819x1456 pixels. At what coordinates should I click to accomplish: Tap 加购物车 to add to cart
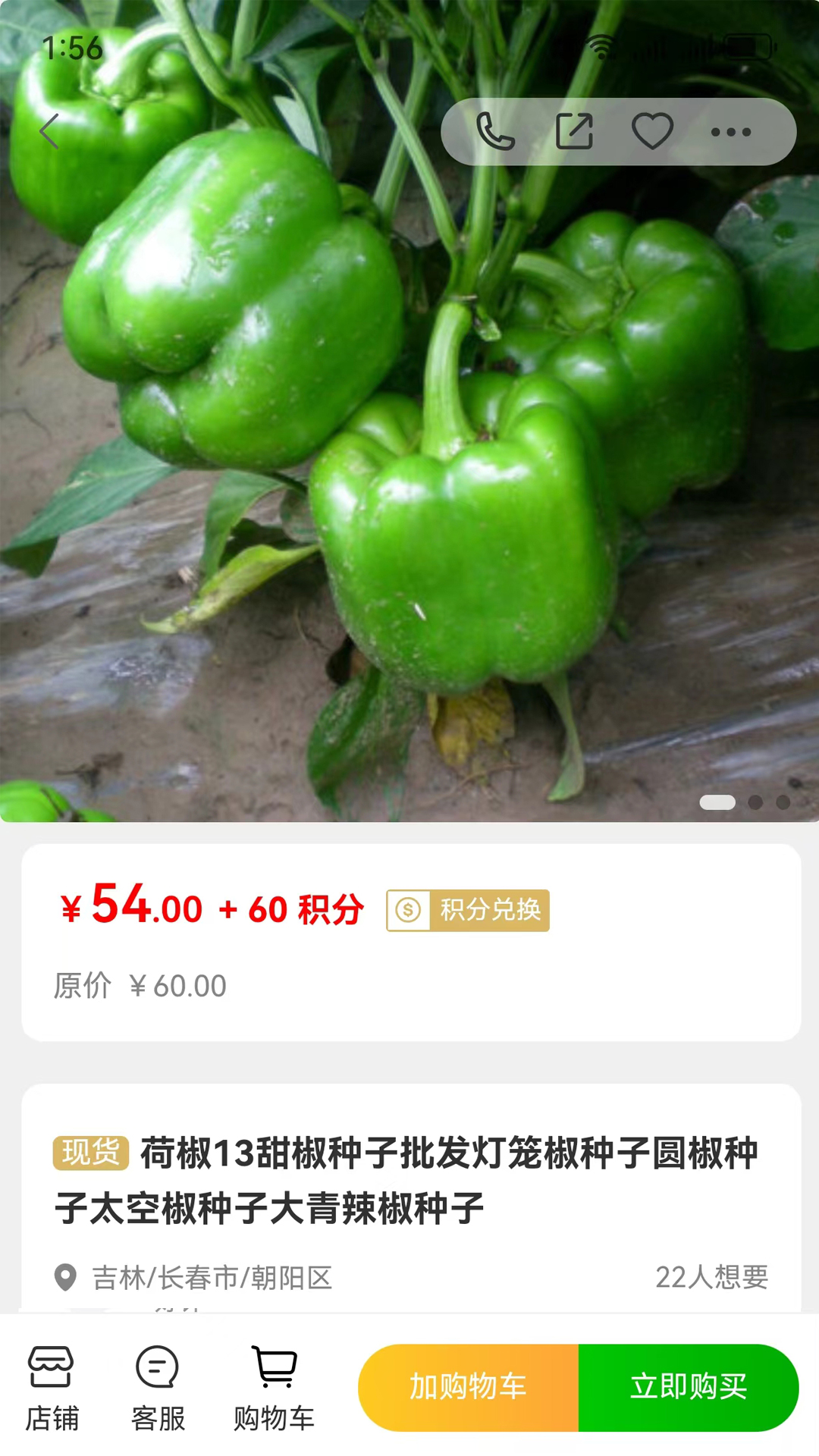tap(469, 1387)
